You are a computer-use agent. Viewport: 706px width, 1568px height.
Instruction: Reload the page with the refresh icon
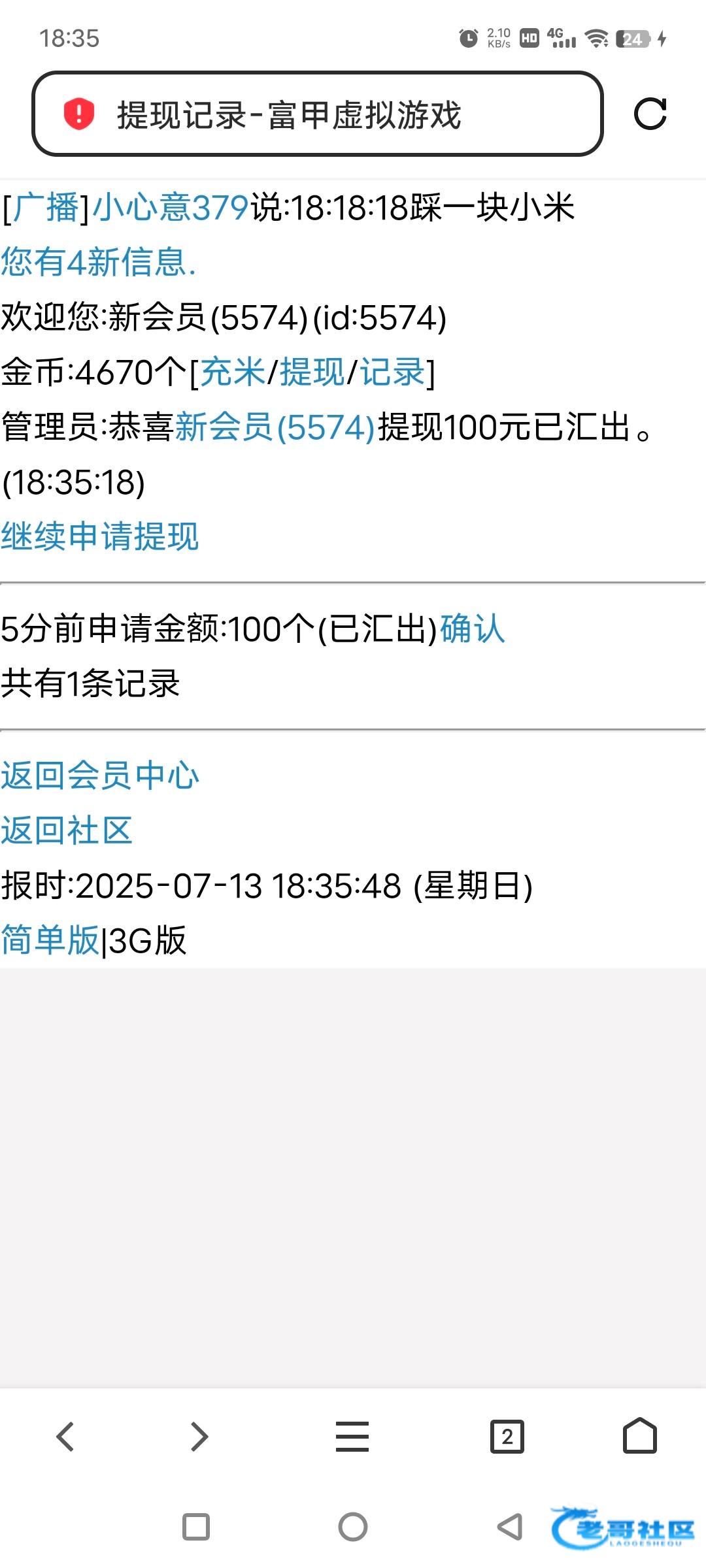(650, 114)
